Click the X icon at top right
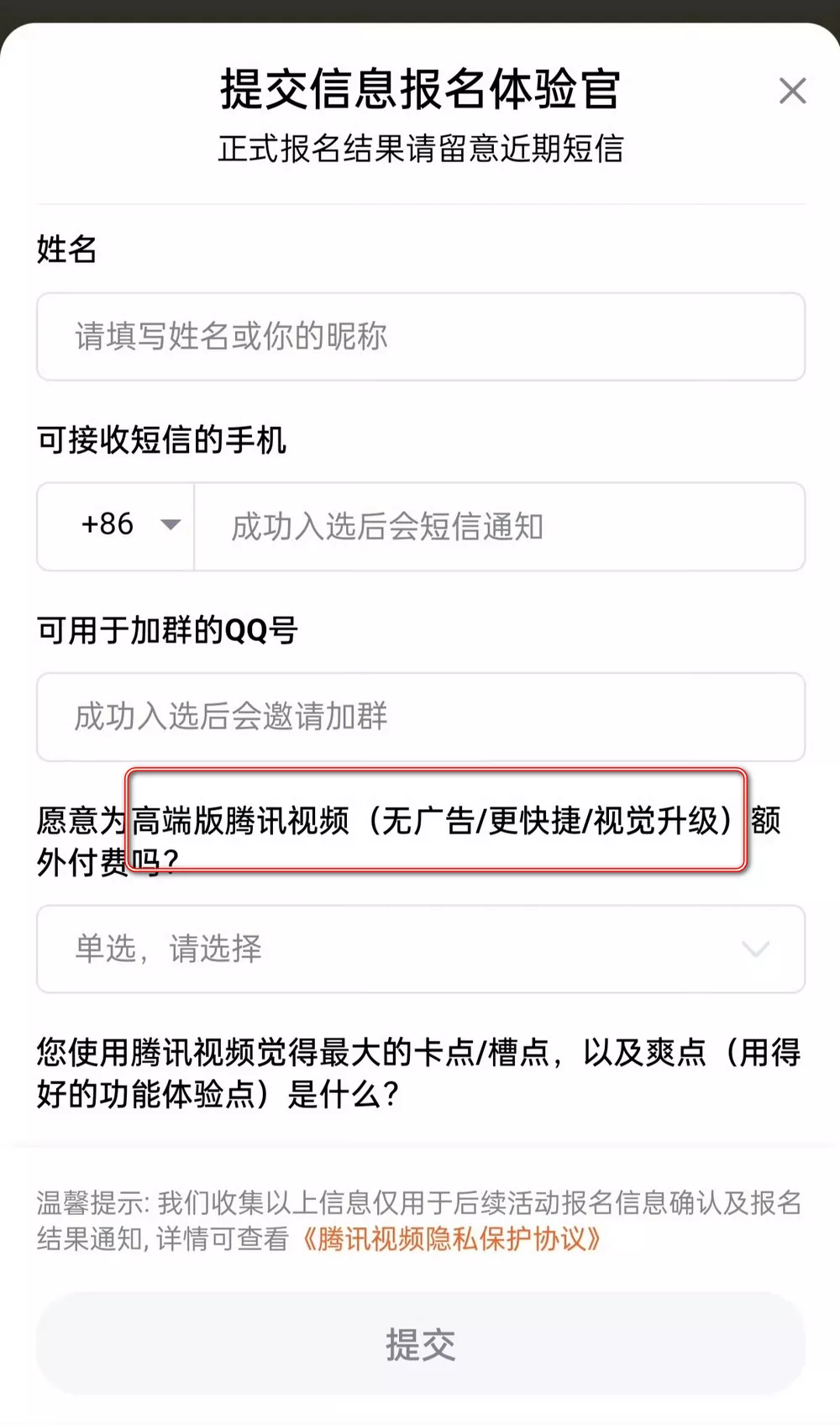The height and width of the screenshot is (1425, 840). tap(790, 91)
